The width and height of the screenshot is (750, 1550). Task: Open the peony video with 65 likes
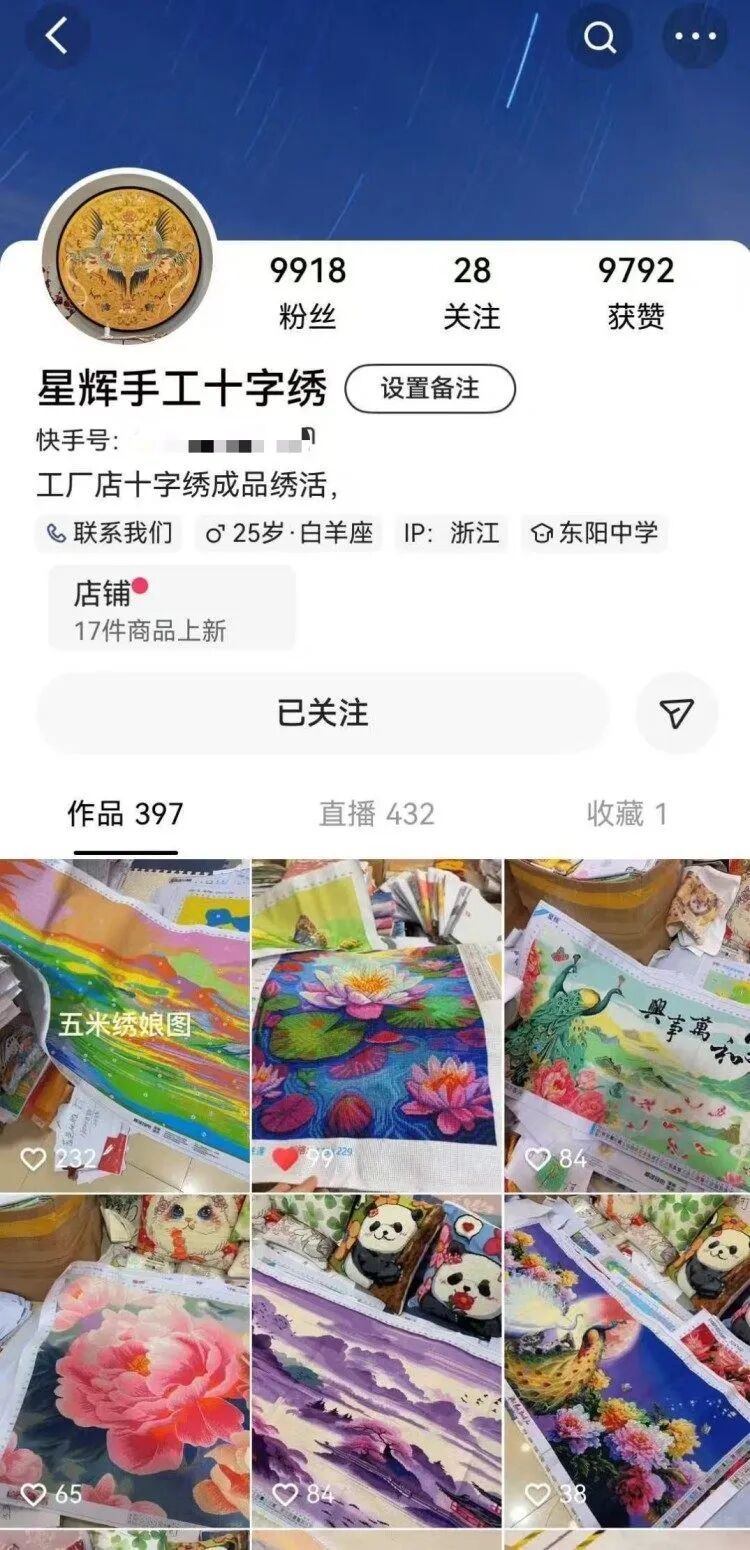124,1360
